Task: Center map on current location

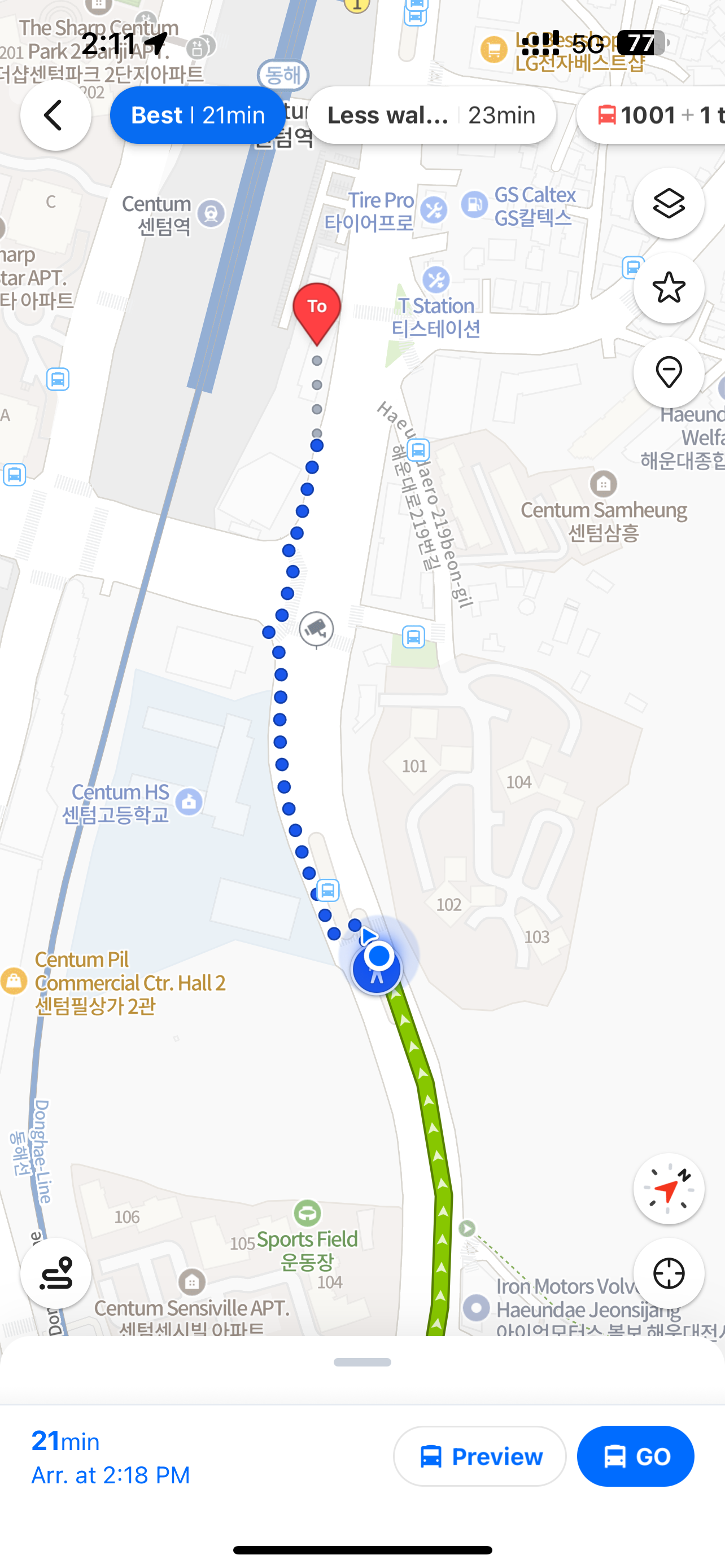Action: pos(669,1273)
